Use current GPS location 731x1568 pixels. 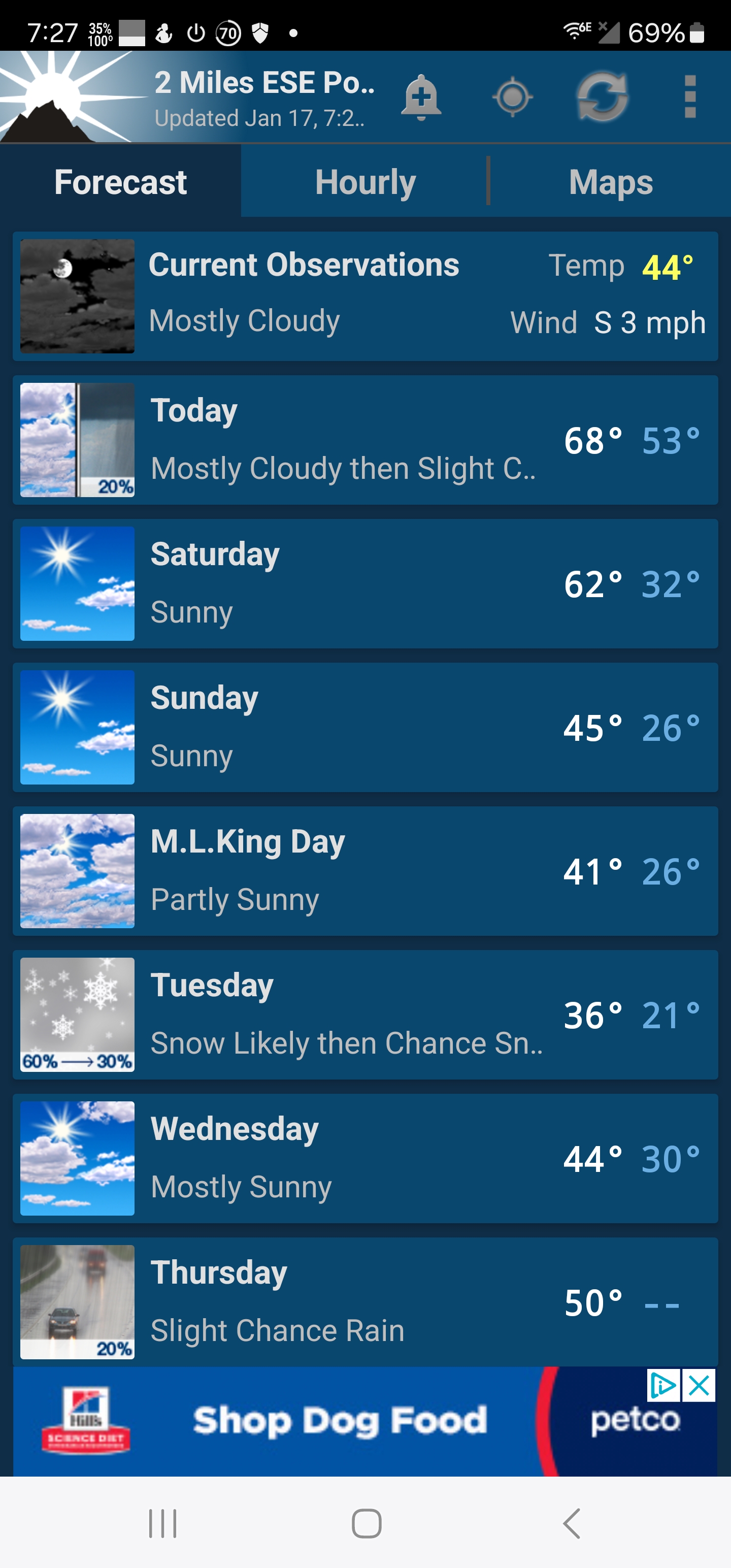pos(512,97)
